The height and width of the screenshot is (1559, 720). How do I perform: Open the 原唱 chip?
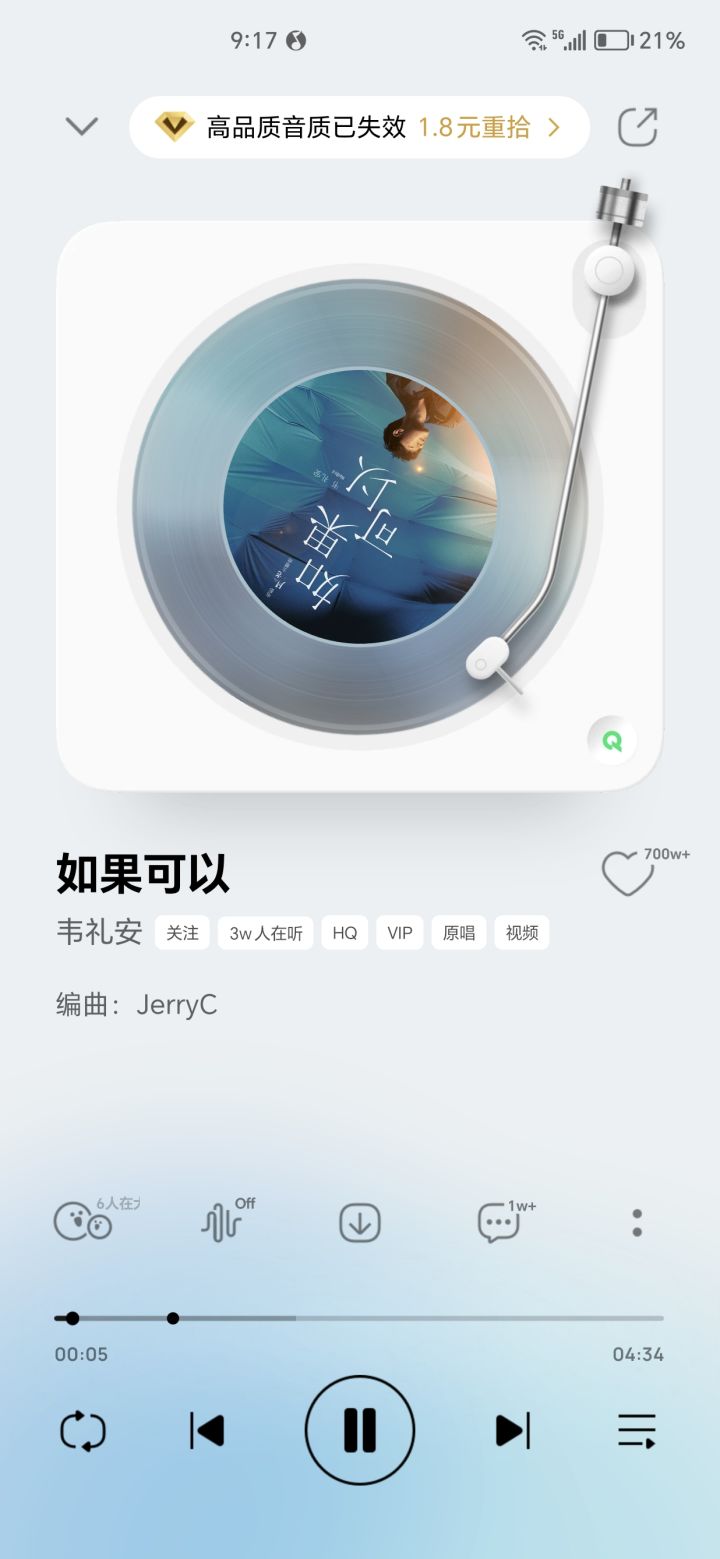[x=459, y=933]
